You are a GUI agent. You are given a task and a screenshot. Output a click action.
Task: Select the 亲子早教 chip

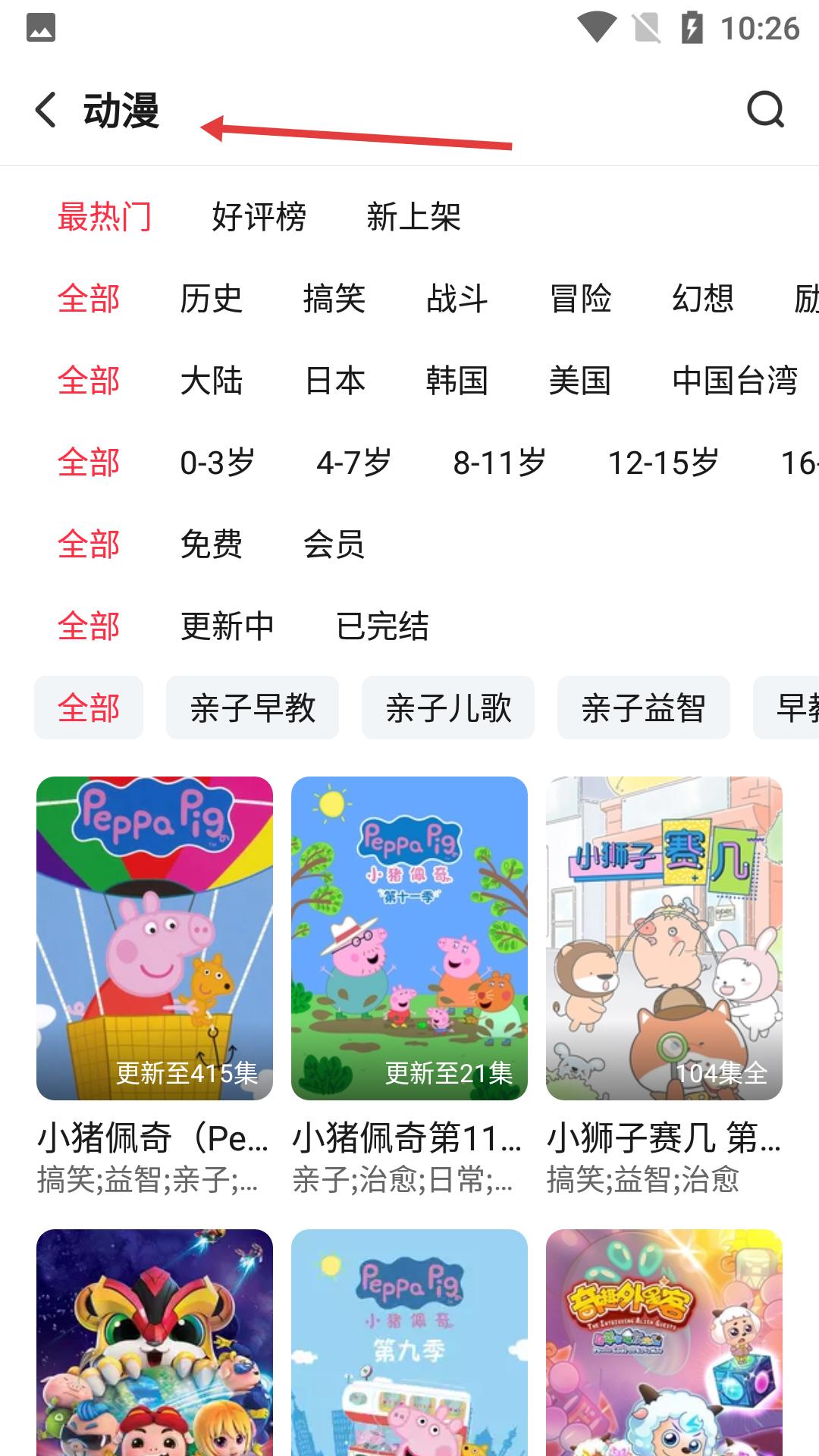(x=252, y=708)
